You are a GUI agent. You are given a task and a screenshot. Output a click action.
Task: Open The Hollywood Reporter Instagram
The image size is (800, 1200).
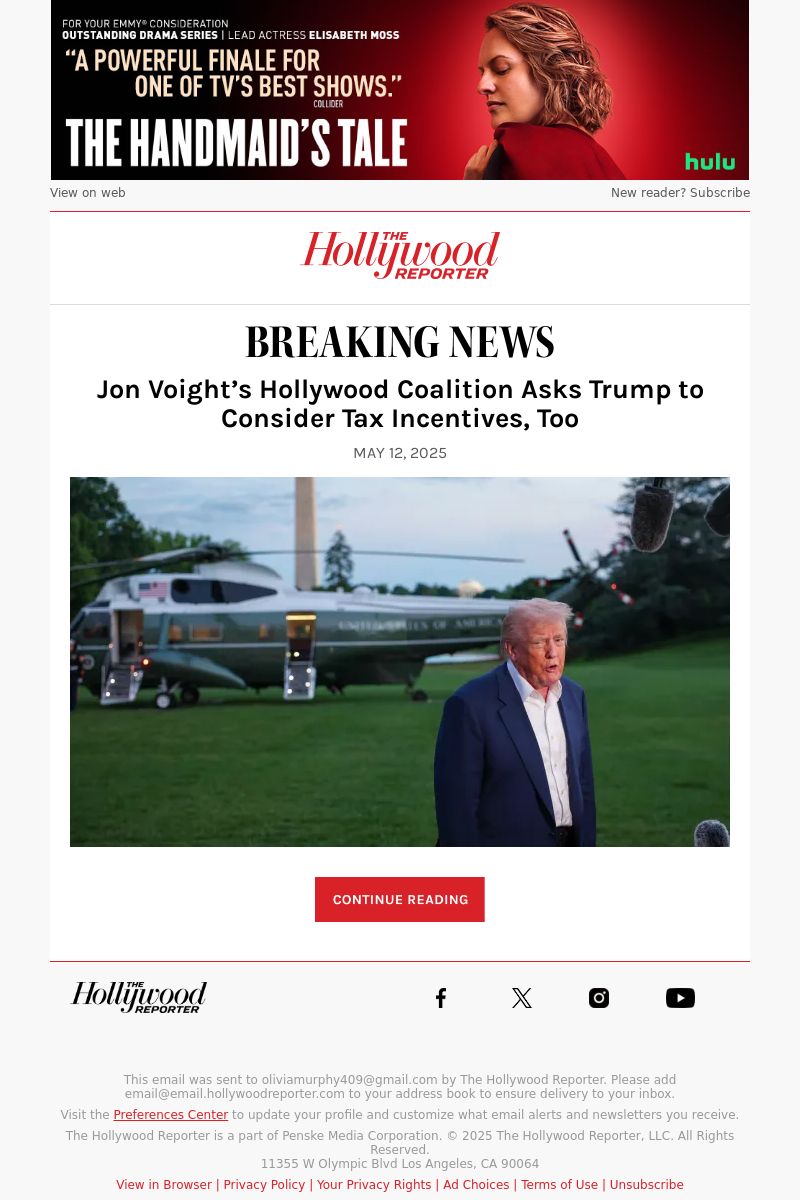pyautogui.click(x=599, y=998)
